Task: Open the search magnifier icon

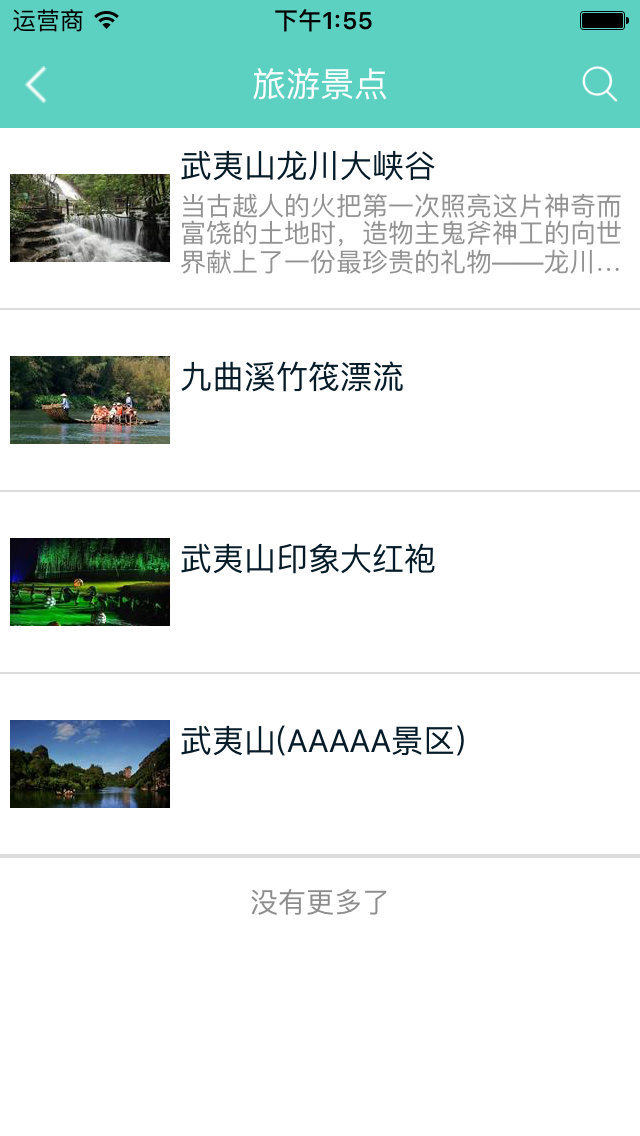Action: (599, 85)
